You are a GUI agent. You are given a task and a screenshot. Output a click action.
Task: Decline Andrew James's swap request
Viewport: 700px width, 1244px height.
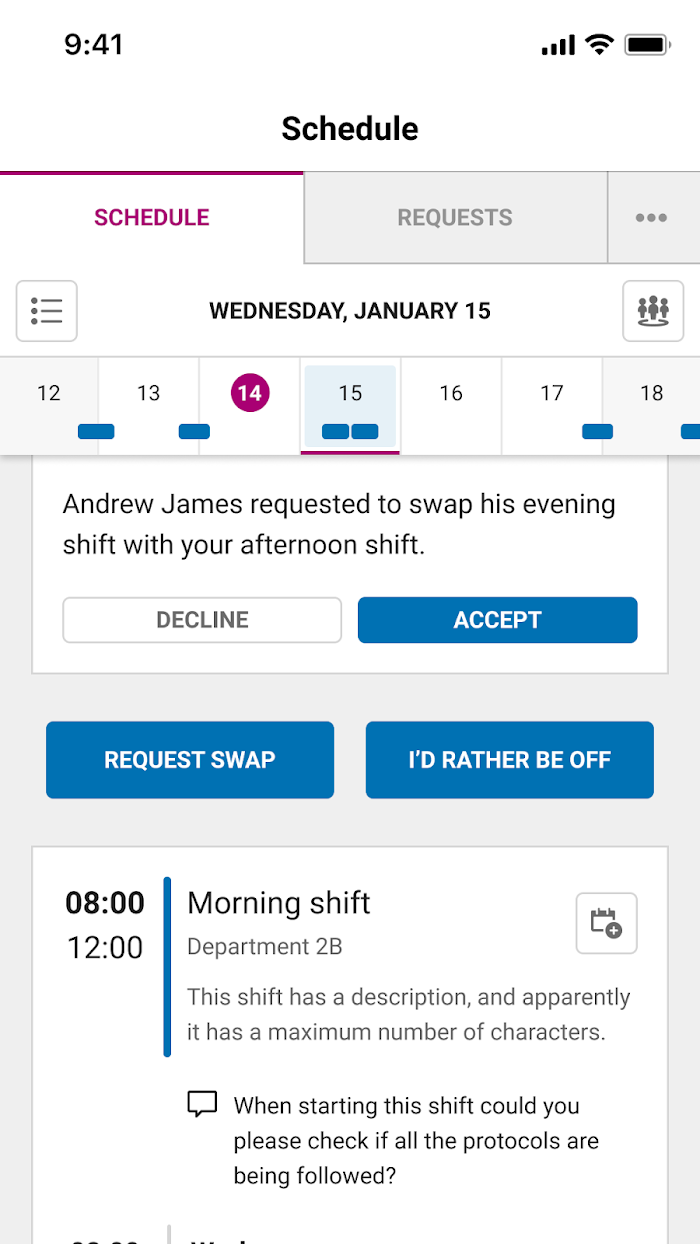(202, 620)
